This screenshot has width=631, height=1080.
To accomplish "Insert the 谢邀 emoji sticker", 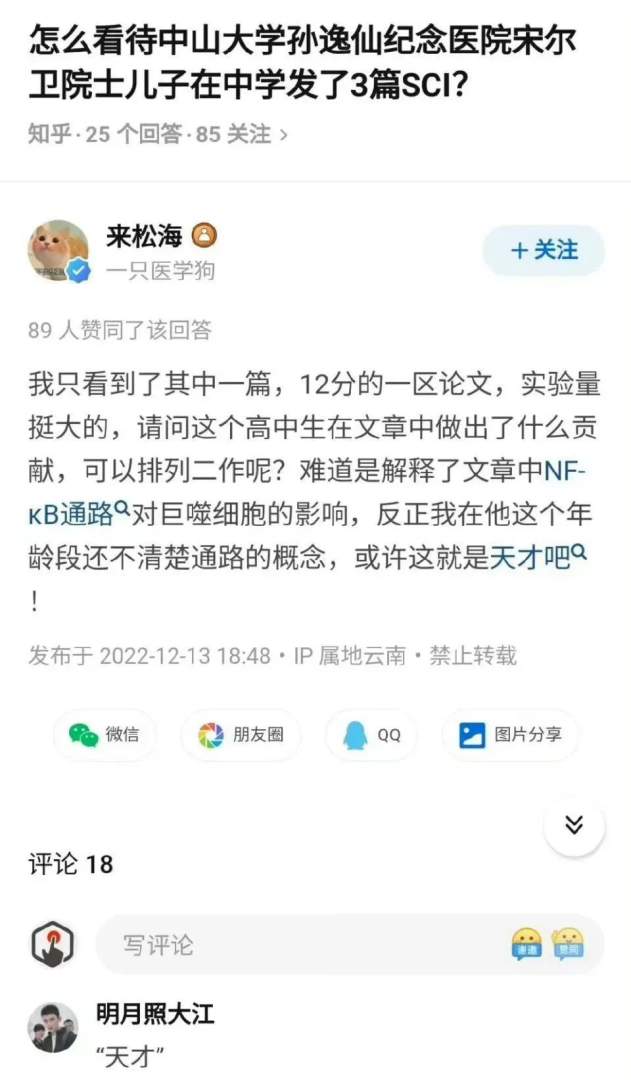I will [x=526, y=944].
